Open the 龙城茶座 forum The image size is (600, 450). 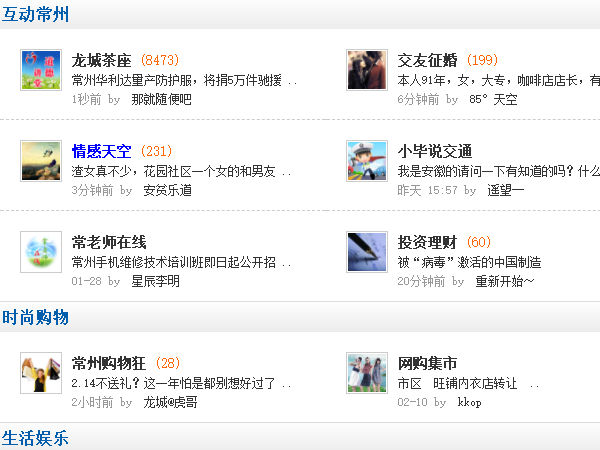click(102, 60)
